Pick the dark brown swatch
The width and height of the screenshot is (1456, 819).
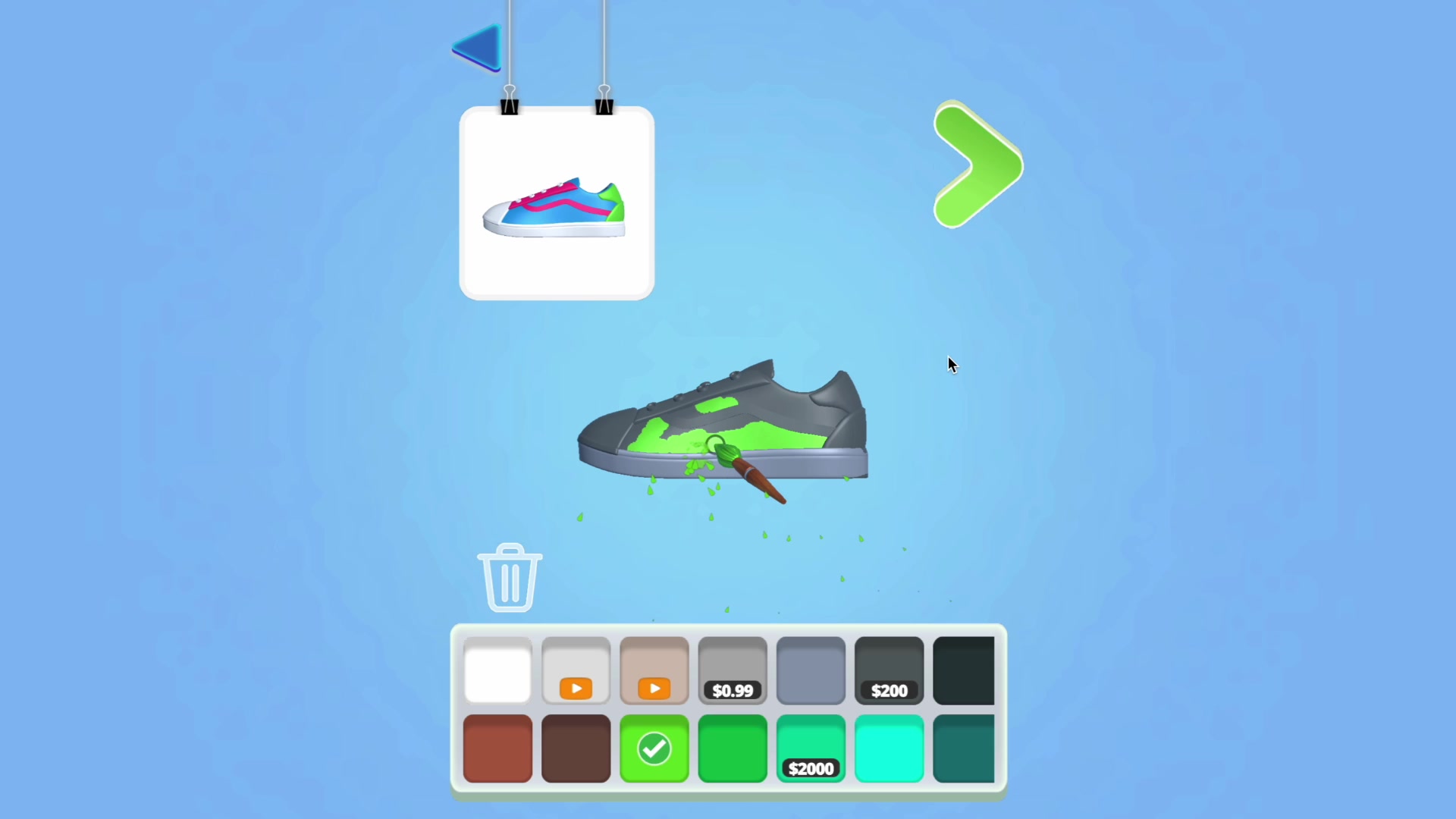(576, 748)
